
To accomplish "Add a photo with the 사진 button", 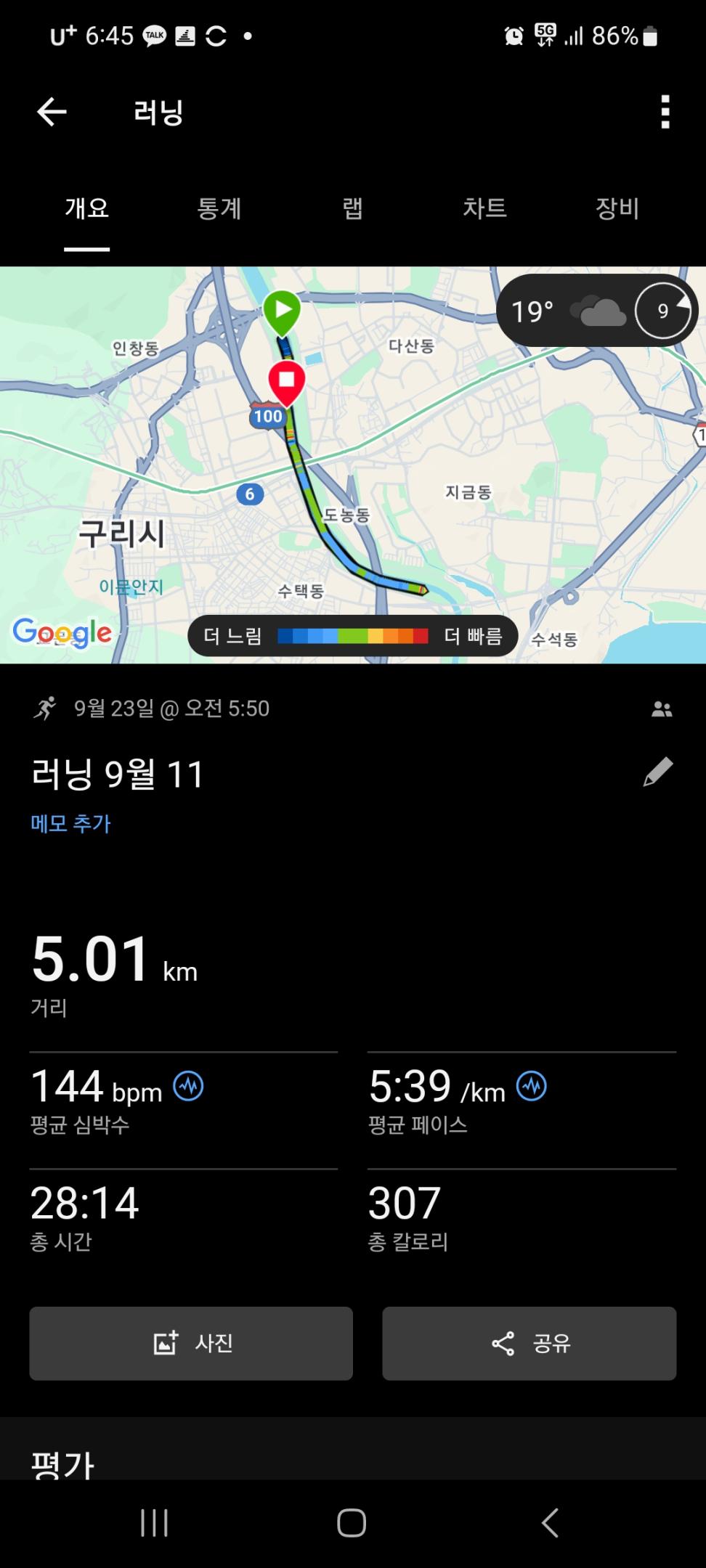I will [191, 1343].
